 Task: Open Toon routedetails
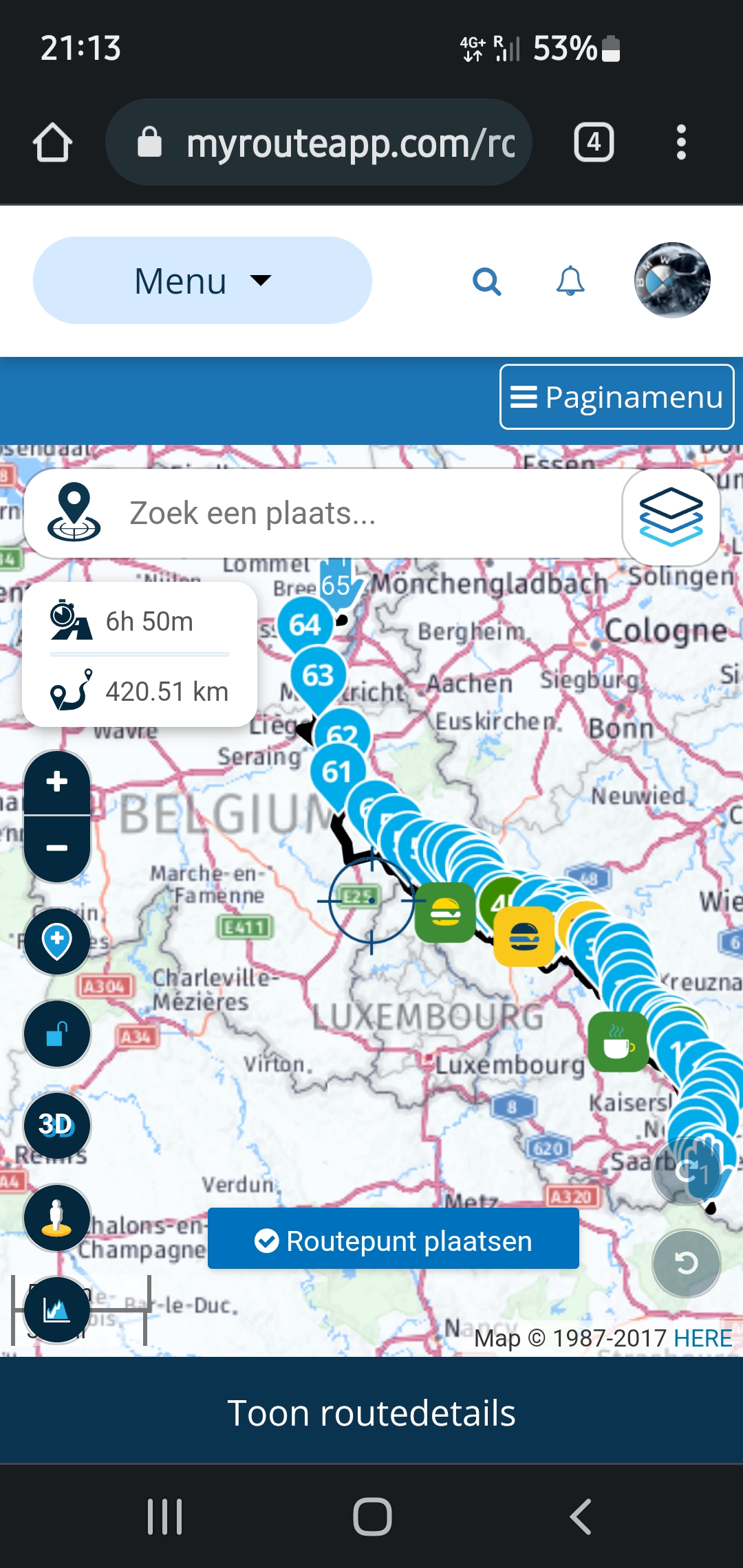(371, 1413)
